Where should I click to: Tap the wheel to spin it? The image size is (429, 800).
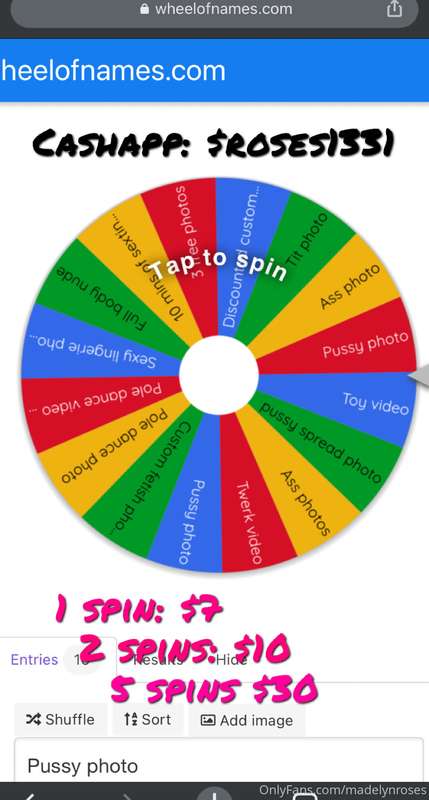[218, 374]
